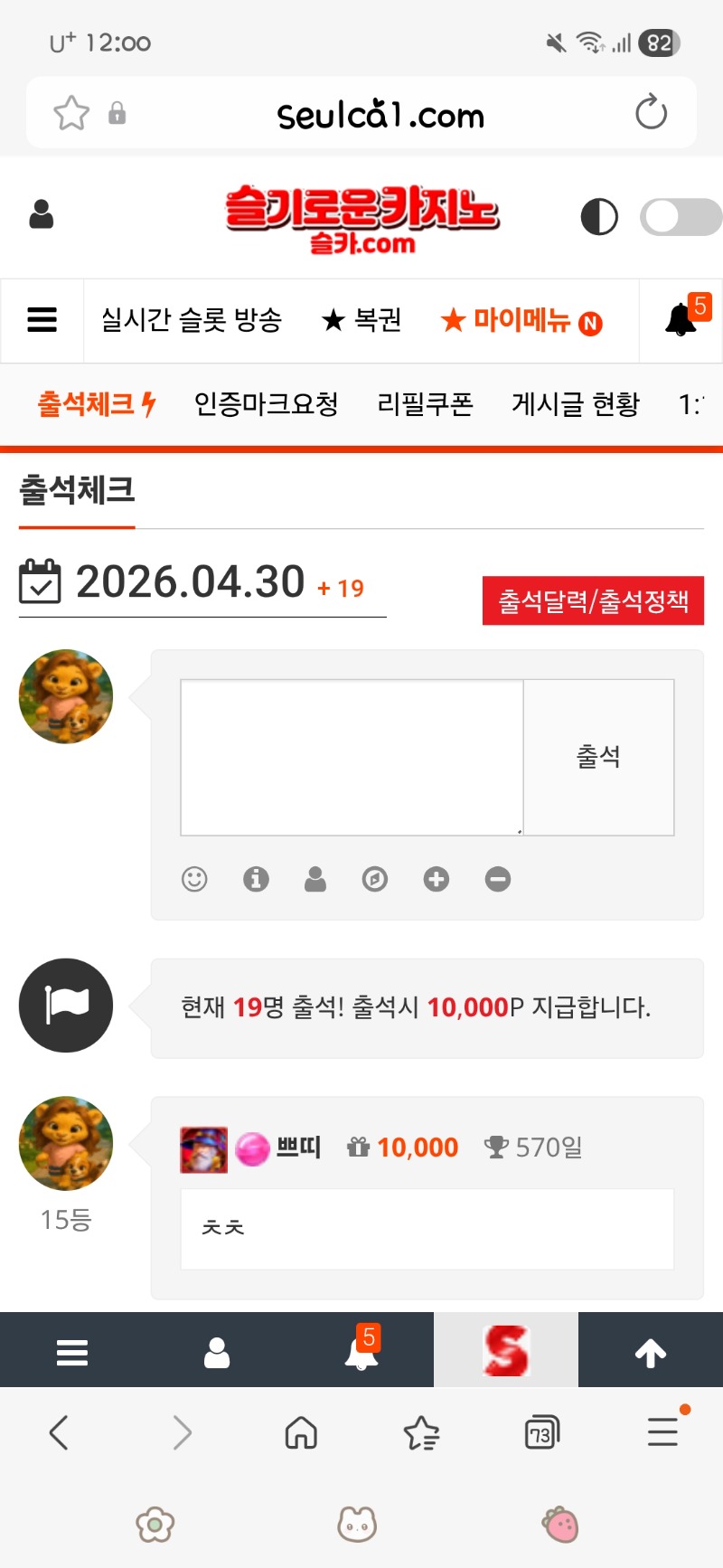Open the 게시글 현황 tab
Viewport: 723px width, 1568px height.
point(576,404)
